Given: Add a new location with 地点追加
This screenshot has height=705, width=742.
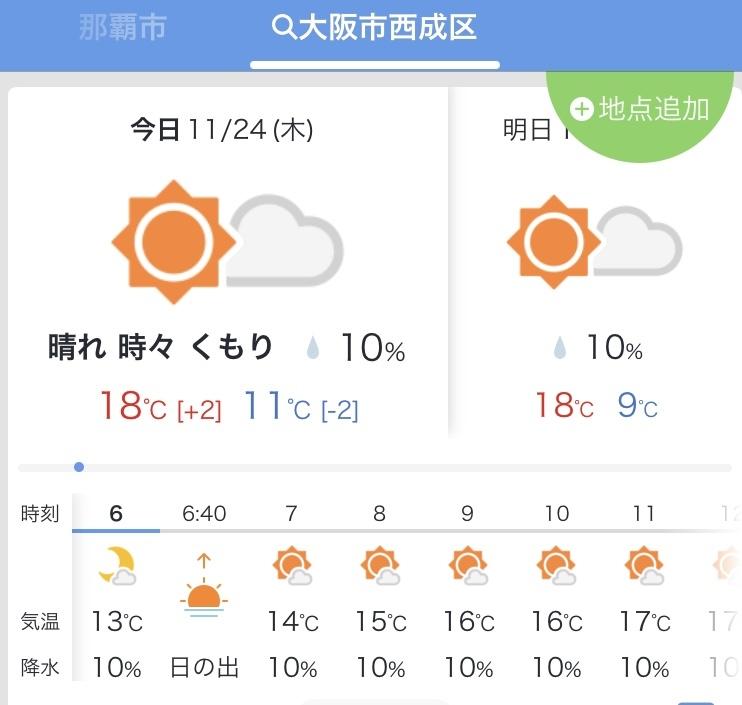Looking at the screenshot, I should click(x=640, y=108).
